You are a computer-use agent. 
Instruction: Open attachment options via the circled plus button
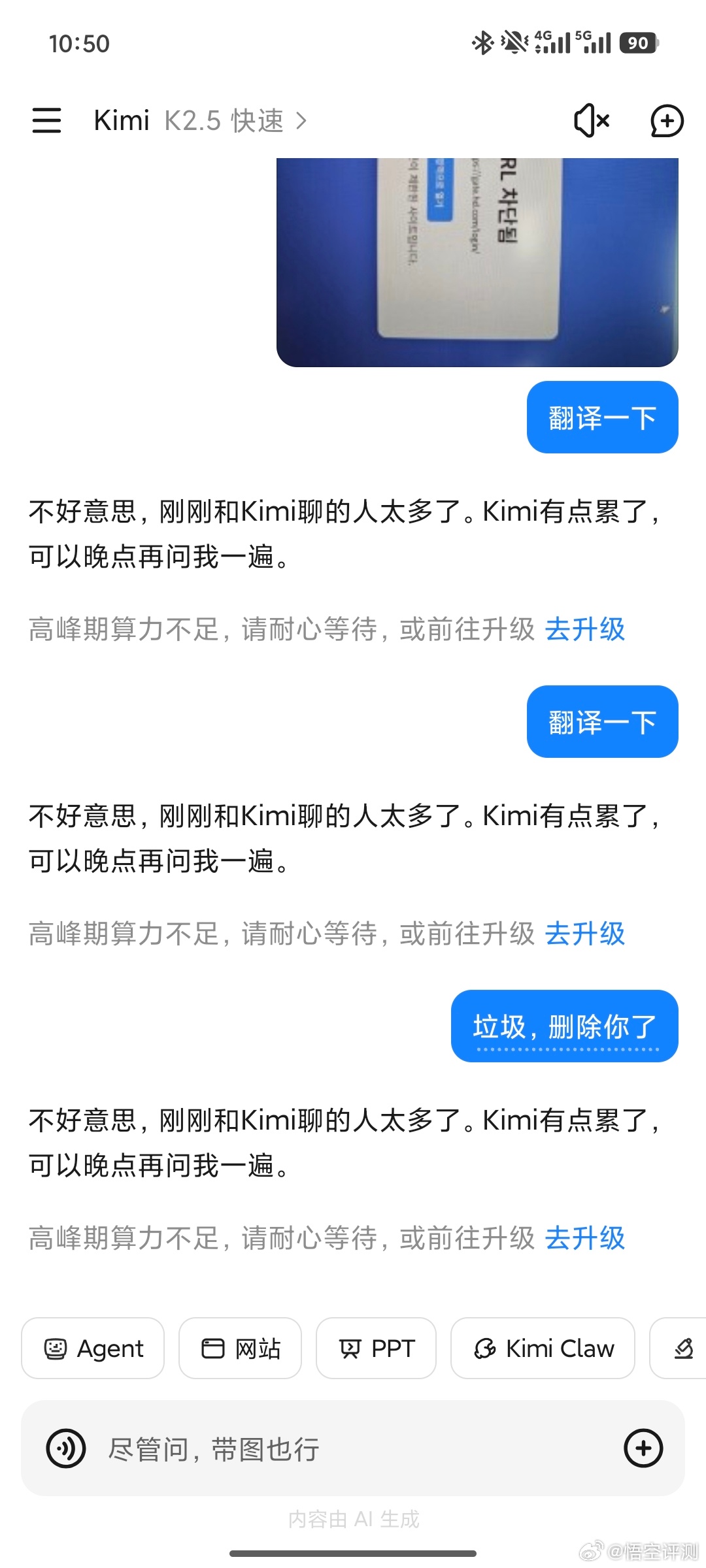click(643, 1448)
